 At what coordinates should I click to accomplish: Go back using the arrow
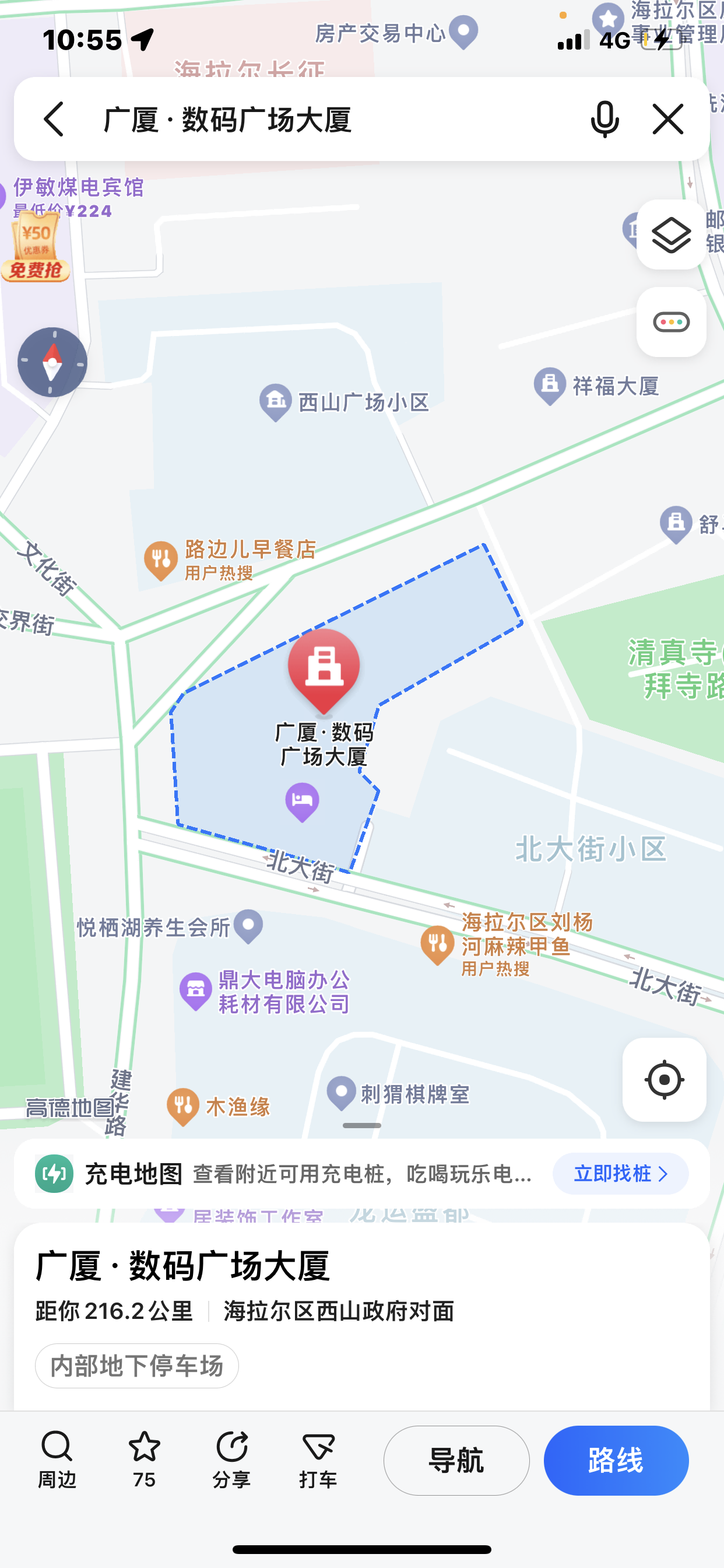point(54,118)
